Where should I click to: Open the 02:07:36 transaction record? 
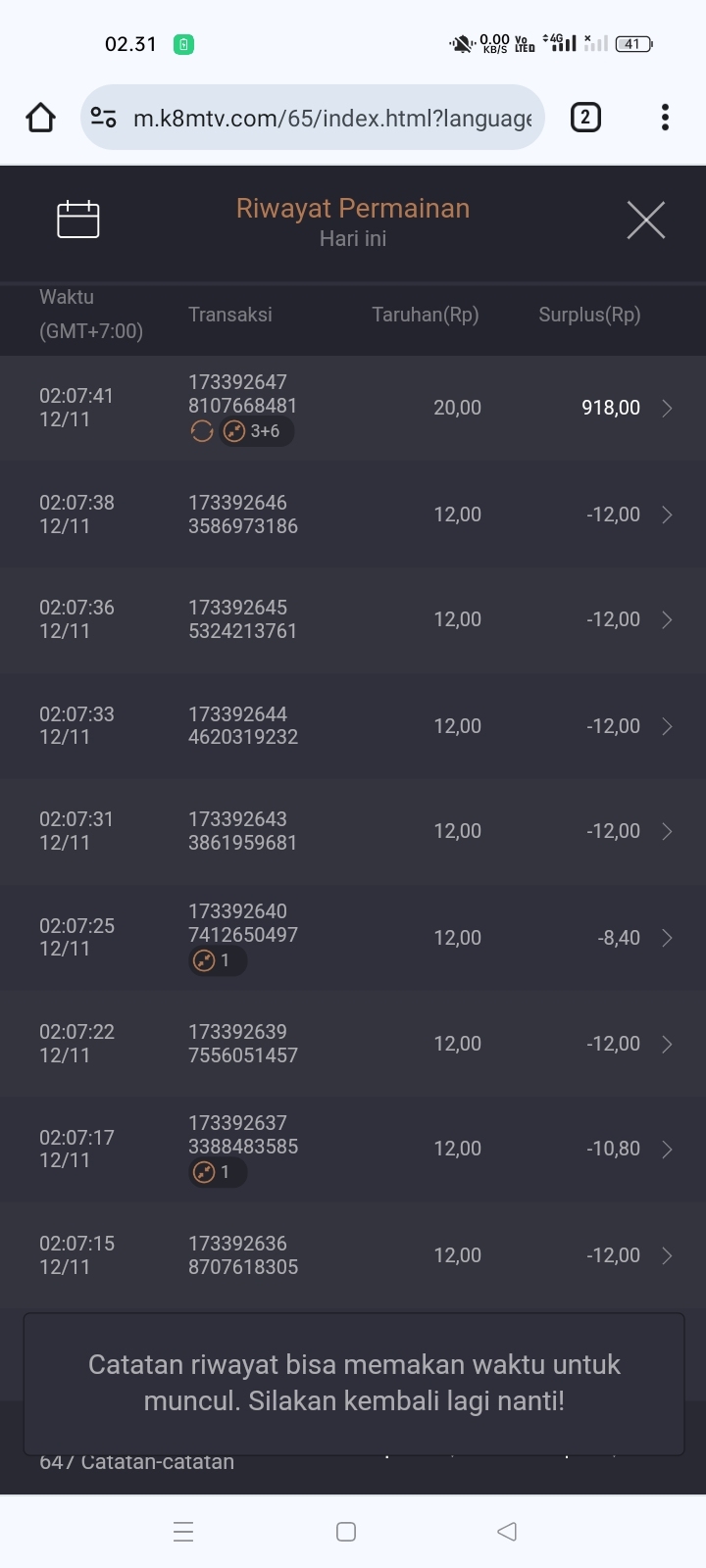tap(666, 620)
